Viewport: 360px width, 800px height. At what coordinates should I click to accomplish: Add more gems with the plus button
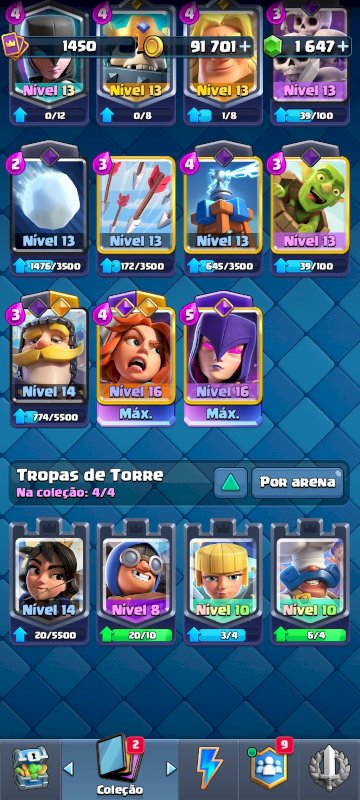pos(344,46)
